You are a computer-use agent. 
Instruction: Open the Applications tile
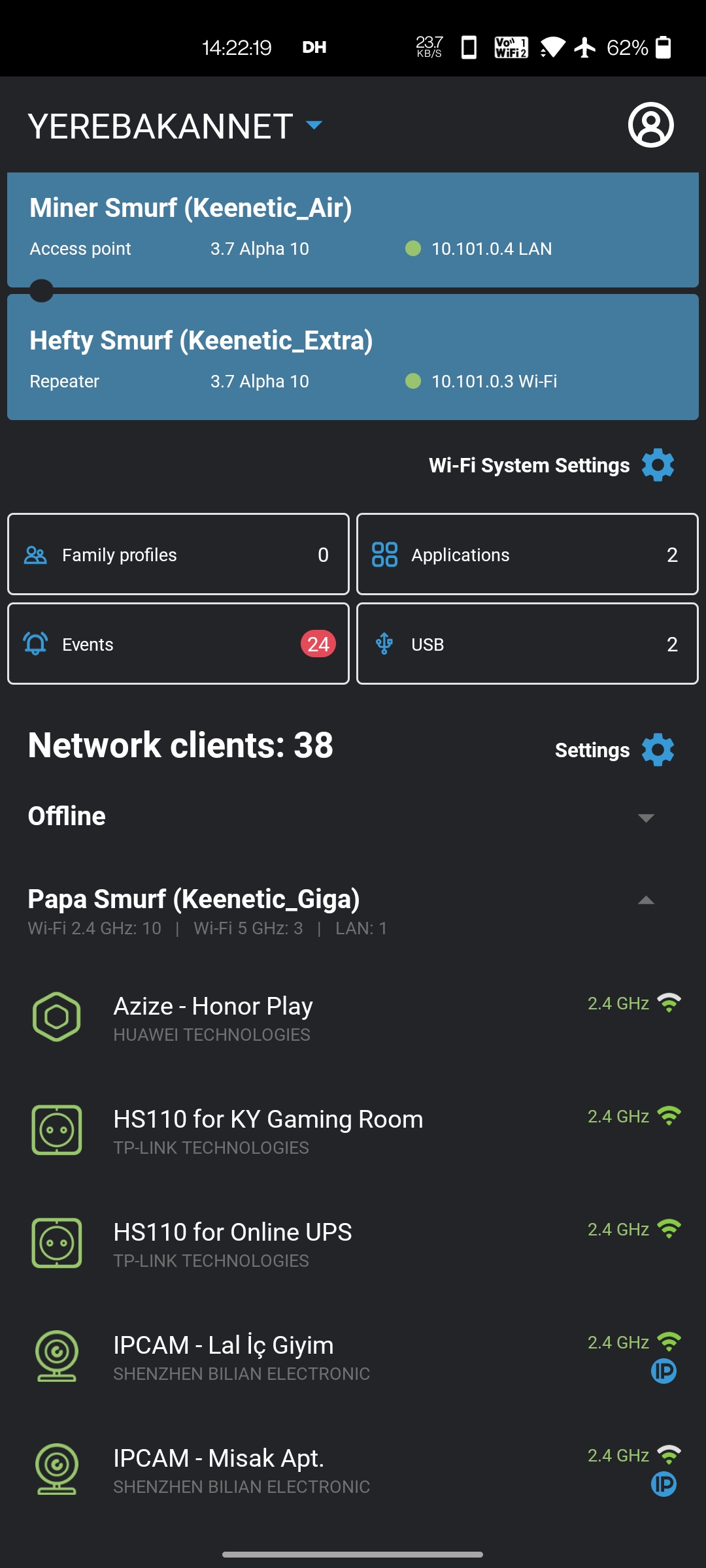pyautogui.click(x=528, y=554)
